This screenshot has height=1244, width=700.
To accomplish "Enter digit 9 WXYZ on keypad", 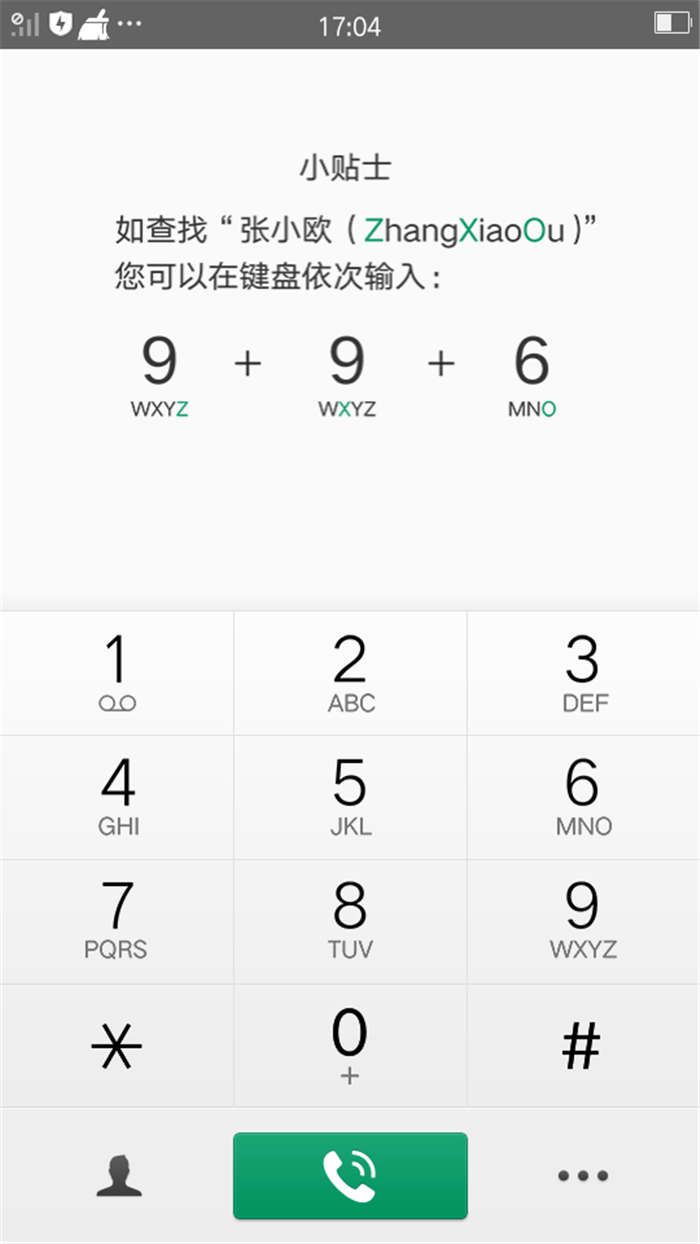I will click(x=583, y=921).
